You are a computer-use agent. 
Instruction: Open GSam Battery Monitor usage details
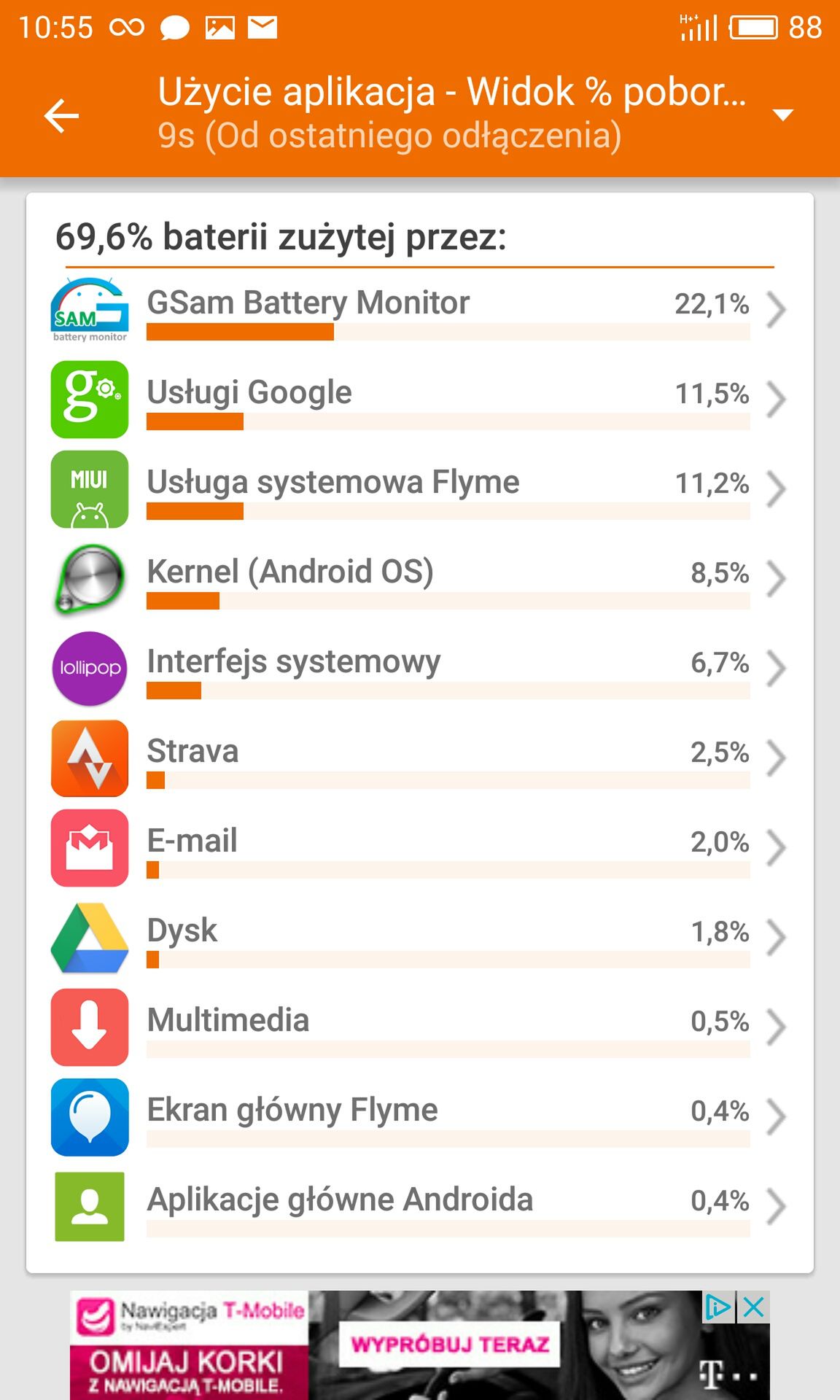click(419, 310)
